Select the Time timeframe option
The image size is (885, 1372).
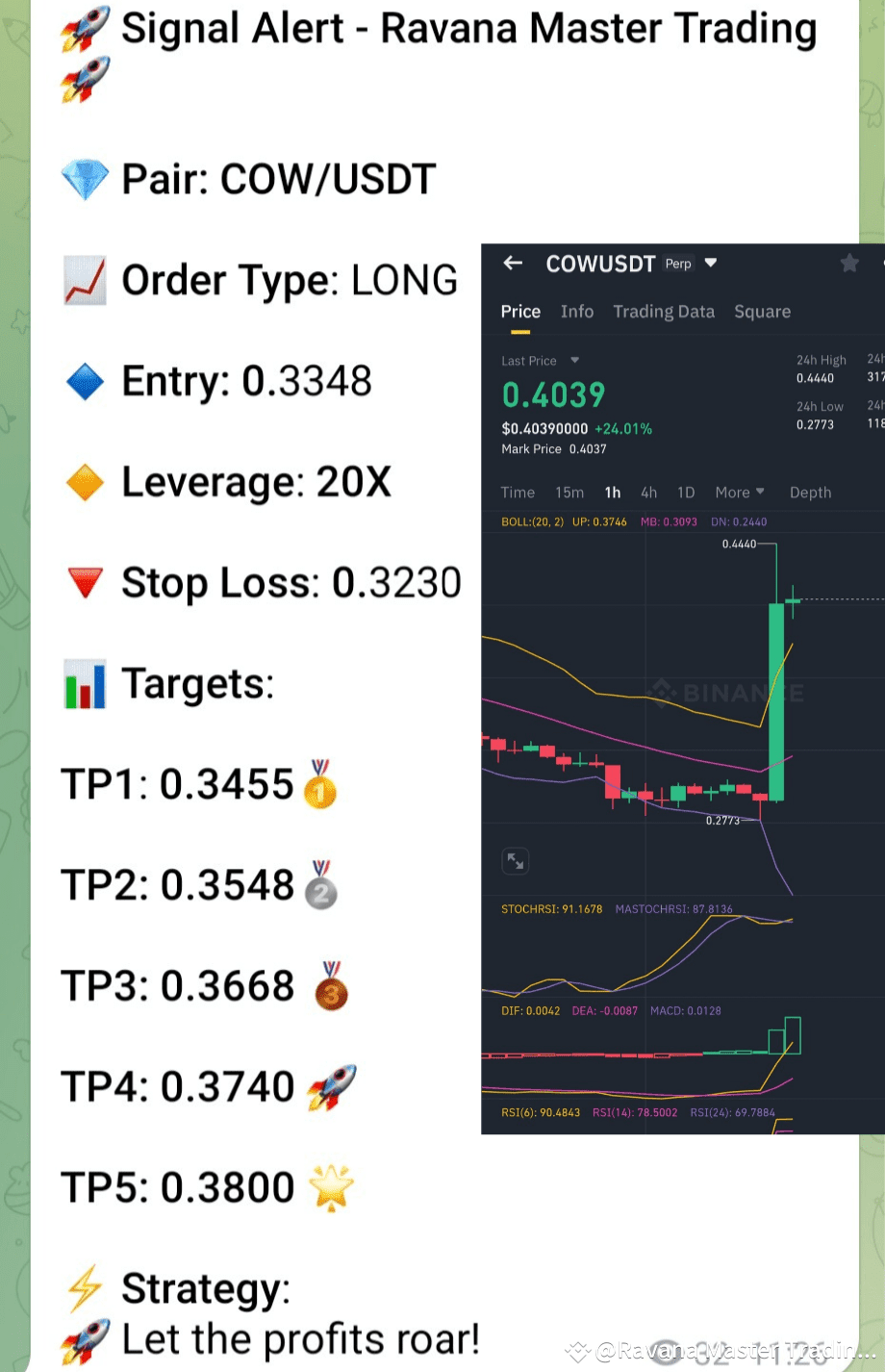coord(518,492)
